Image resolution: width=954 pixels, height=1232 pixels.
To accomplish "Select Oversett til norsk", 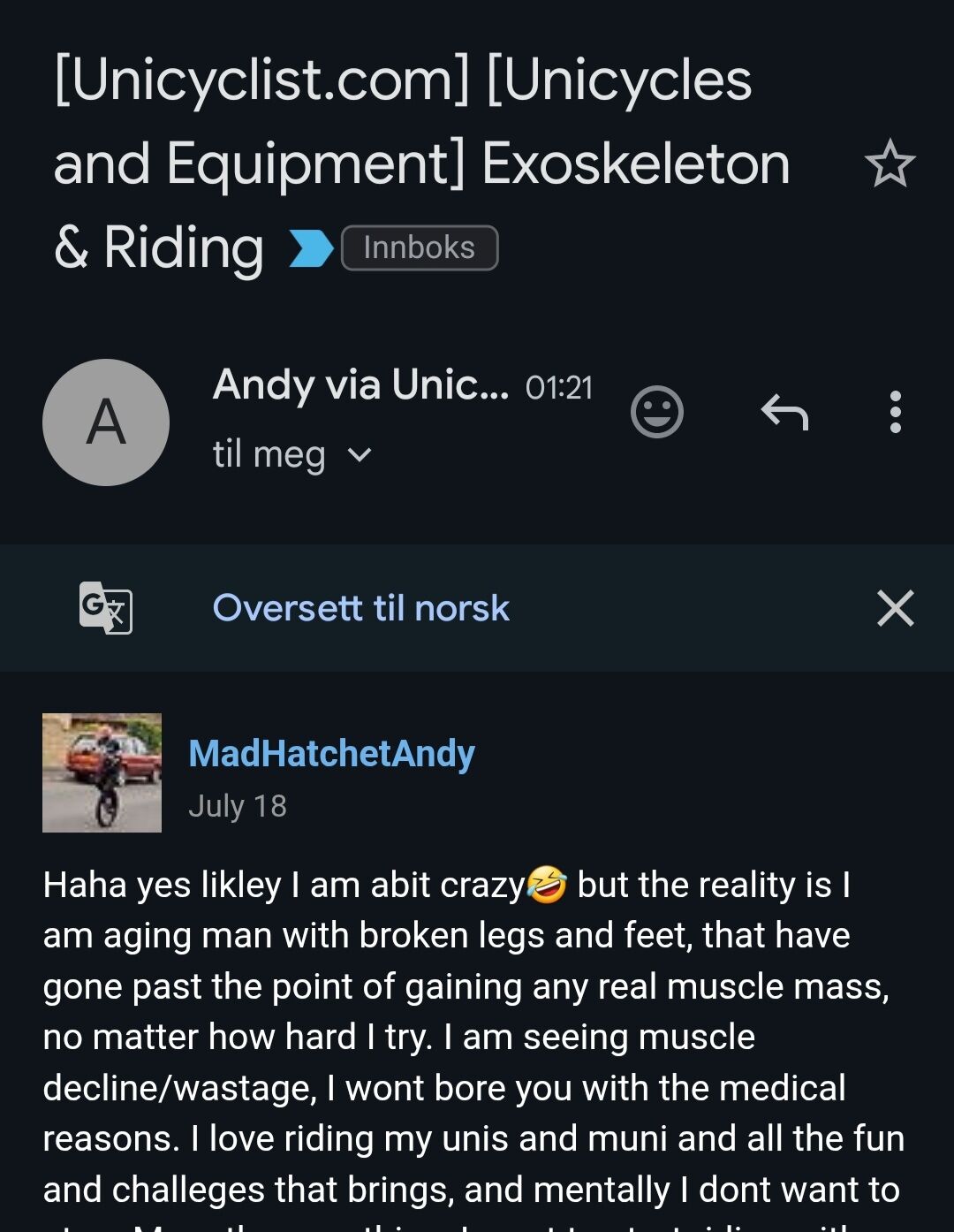I will pos(360,608).
